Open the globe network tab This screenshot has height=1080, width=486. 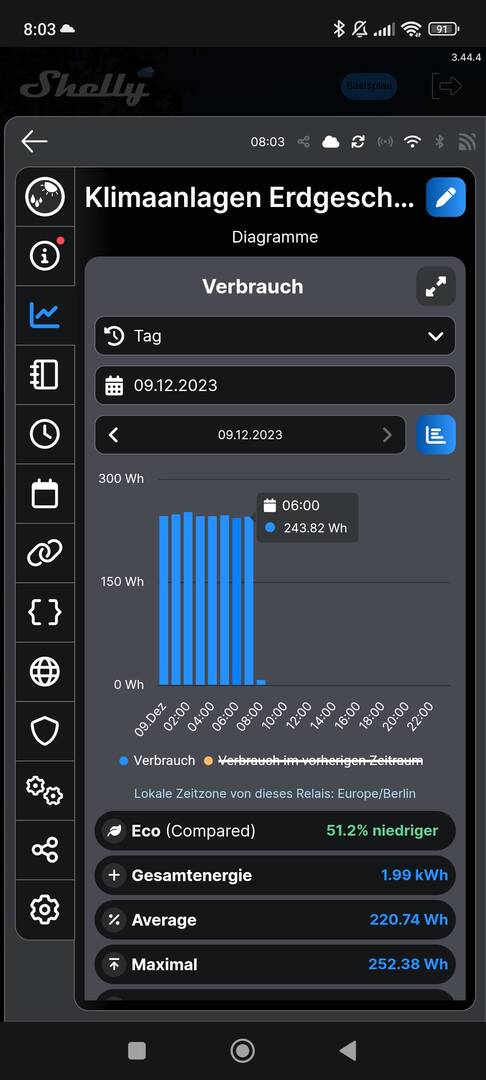point(45,671)
